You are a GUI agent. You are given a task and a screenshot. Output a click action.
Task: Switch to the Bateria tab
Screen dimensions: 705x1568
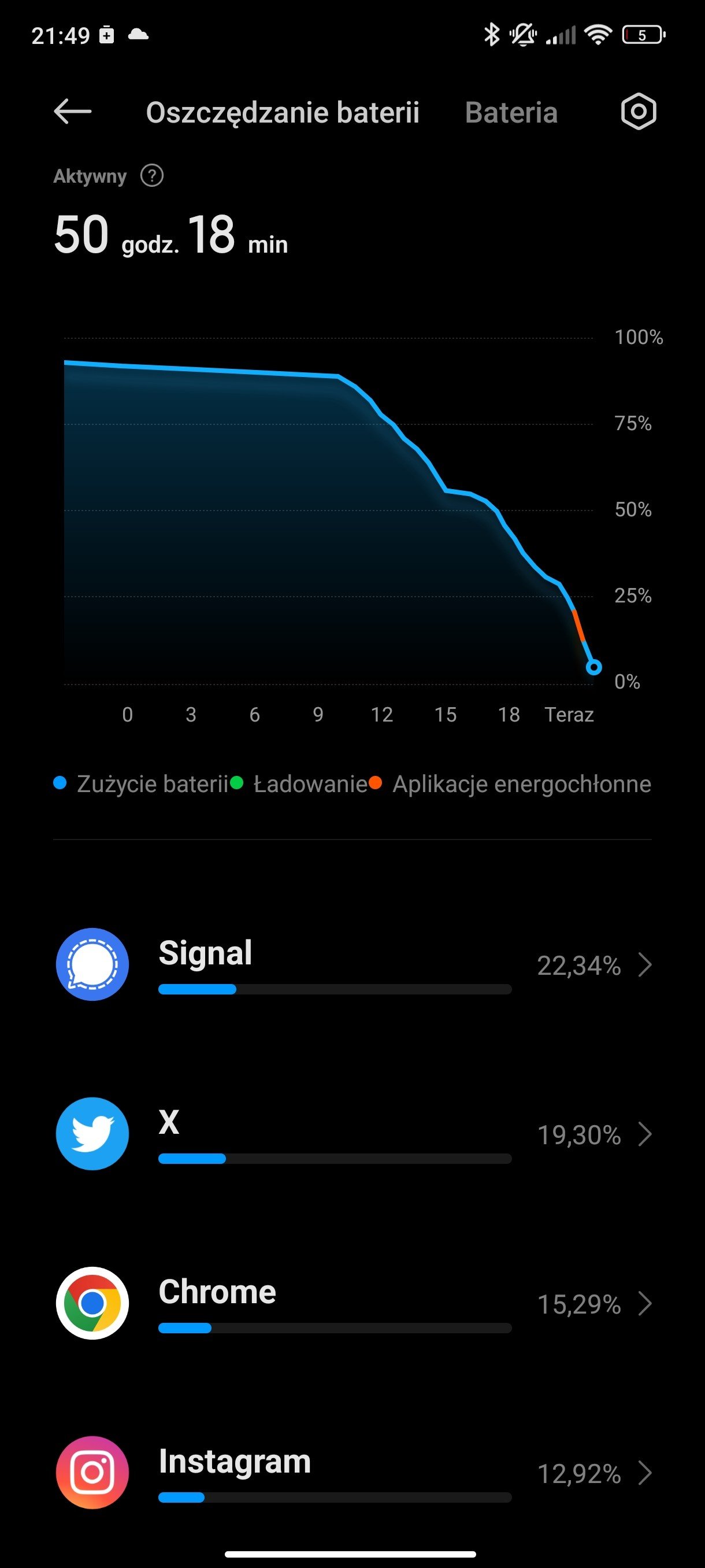(511, 113)
